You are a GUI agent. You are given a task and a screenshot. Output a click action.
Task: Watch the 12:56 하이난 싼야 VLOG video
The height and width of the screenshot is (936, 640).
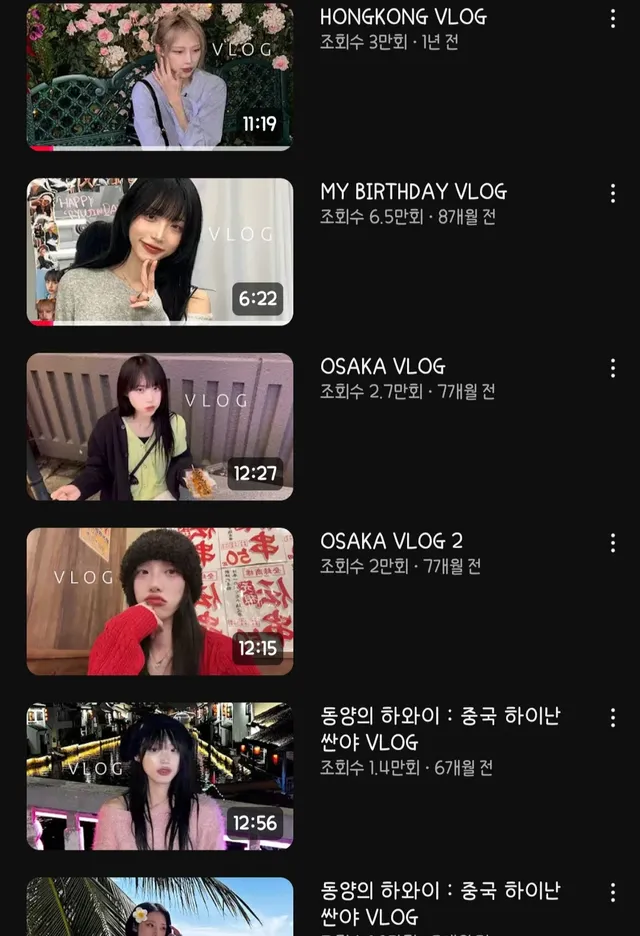click(x=160, y=777)
